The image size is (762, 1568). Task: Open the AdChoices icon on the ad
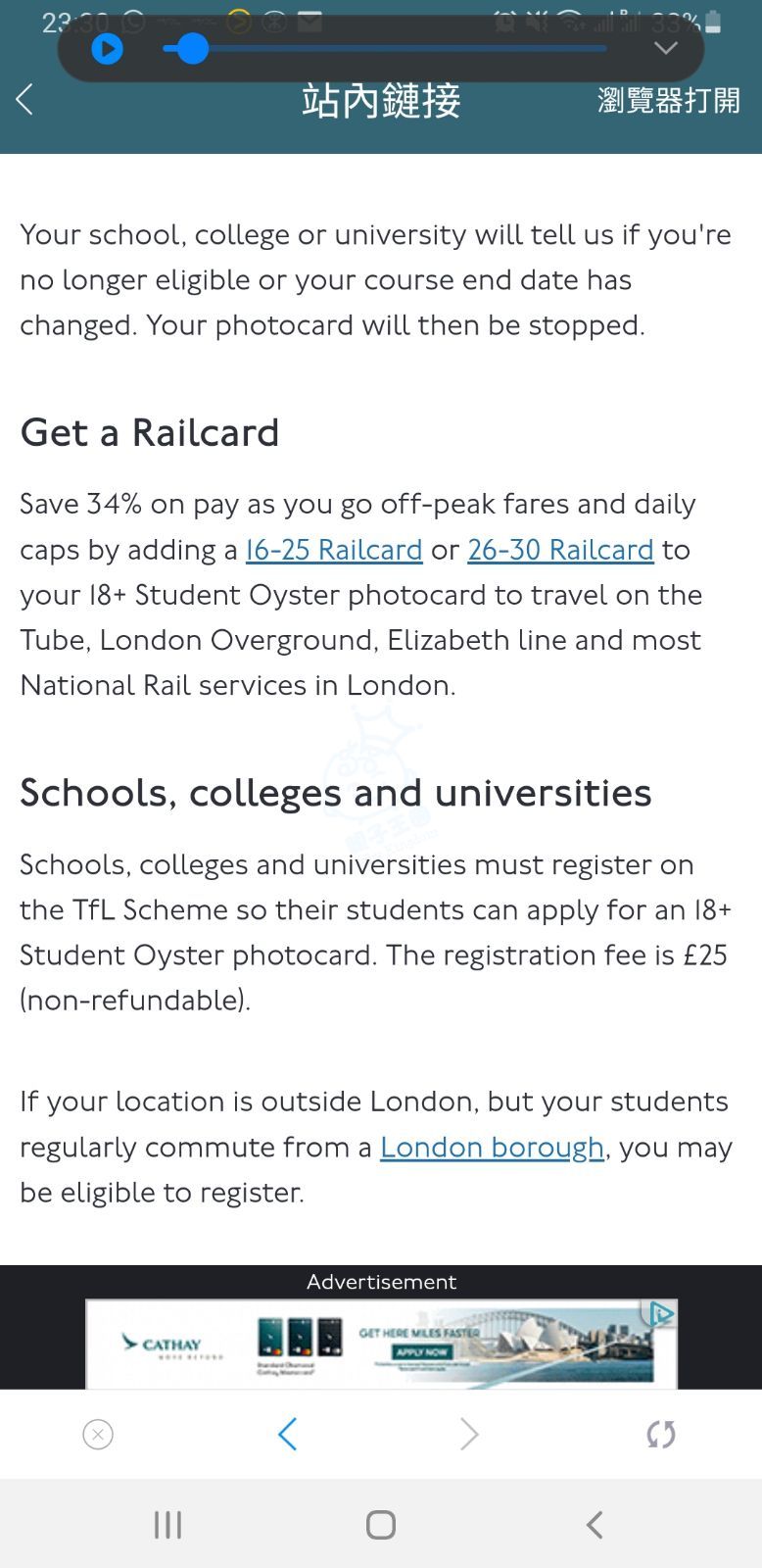pyautogui.click(x=663, y=1313)
